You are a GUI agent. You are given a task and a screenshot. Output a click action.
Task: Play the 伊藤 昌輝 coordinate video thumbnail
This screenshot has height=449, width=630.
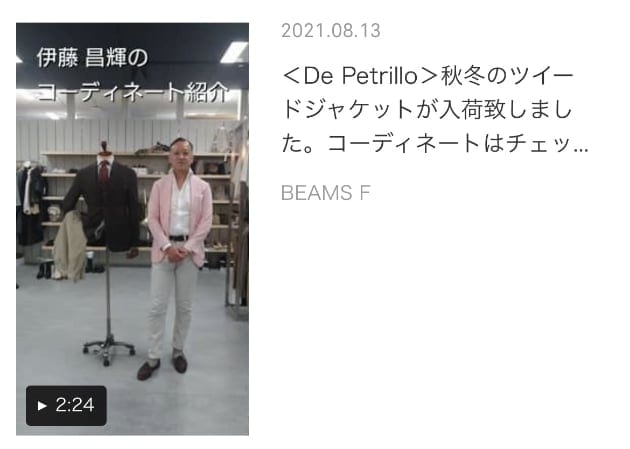(x=132, y=228)
